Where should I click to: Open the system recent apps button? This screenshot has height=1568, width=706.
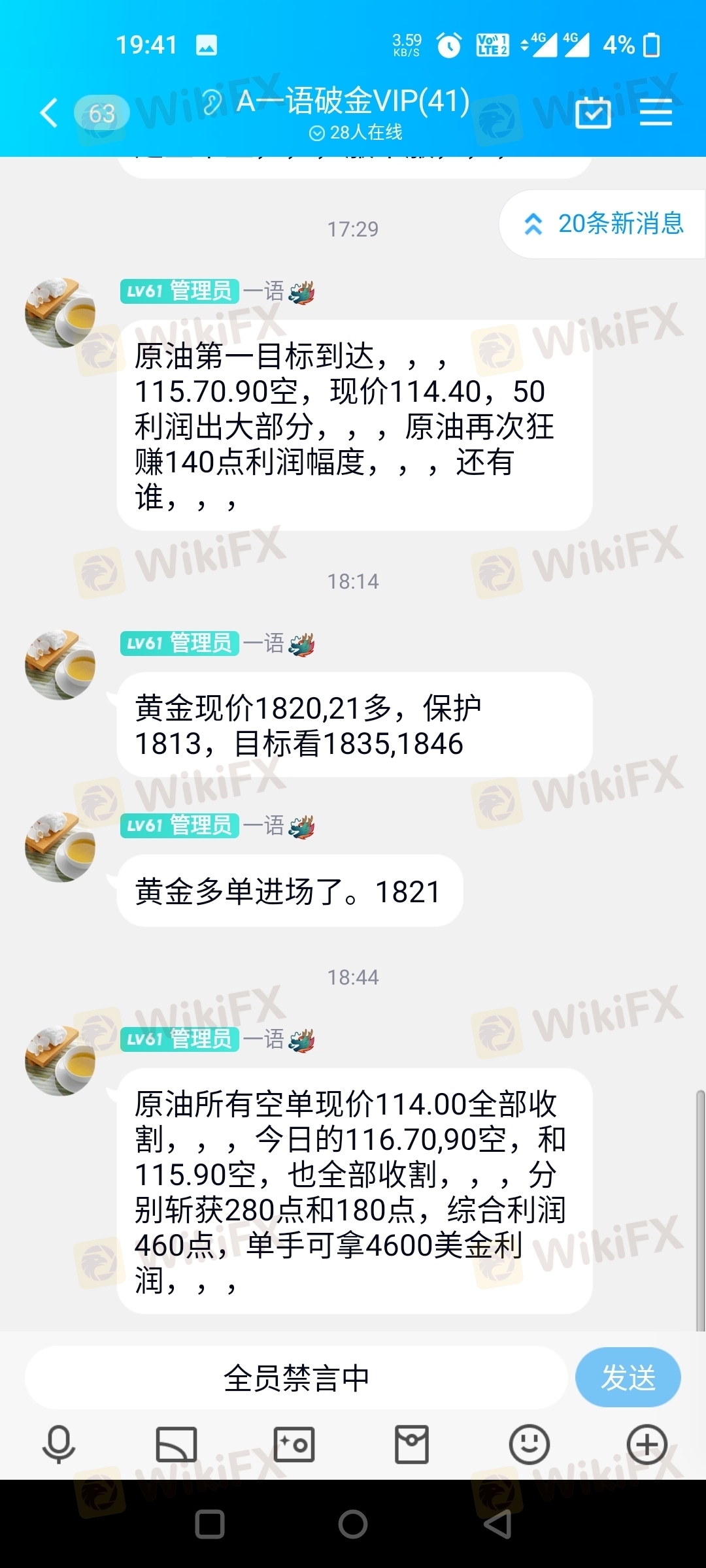click(210, 1524)
